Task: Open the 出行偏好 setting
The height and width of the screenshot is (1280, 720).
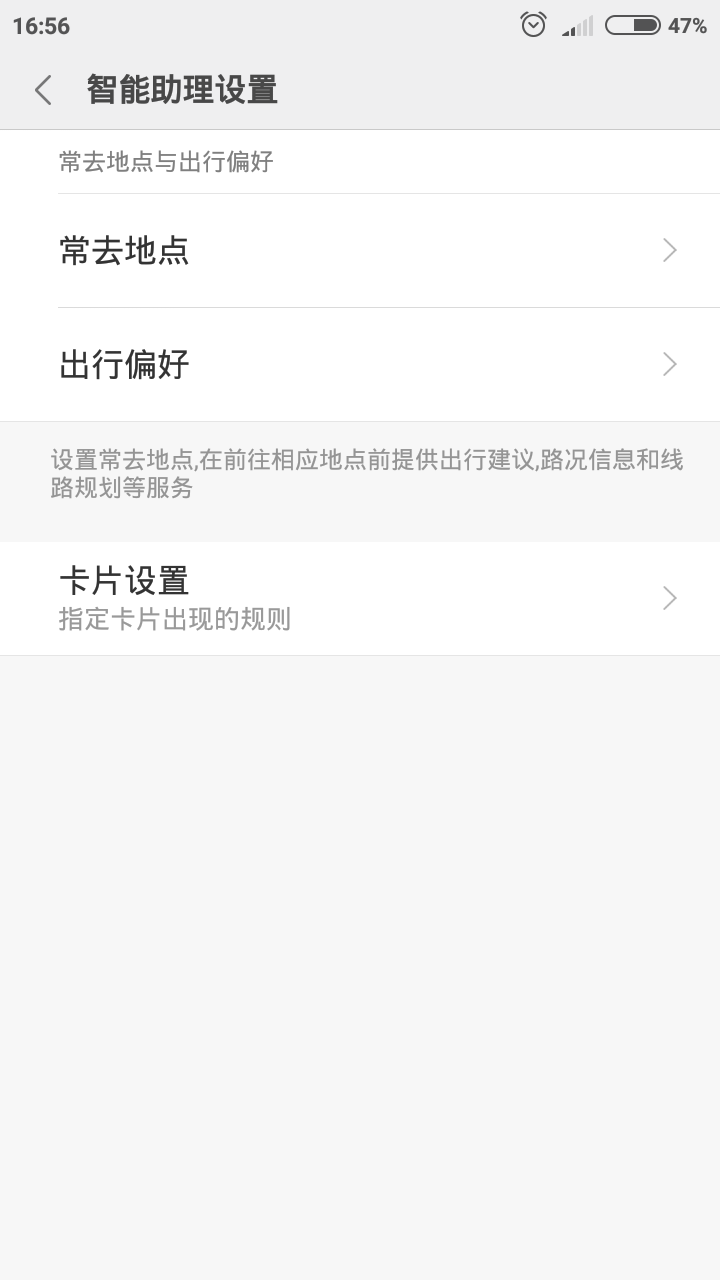Action: point(360,364)
